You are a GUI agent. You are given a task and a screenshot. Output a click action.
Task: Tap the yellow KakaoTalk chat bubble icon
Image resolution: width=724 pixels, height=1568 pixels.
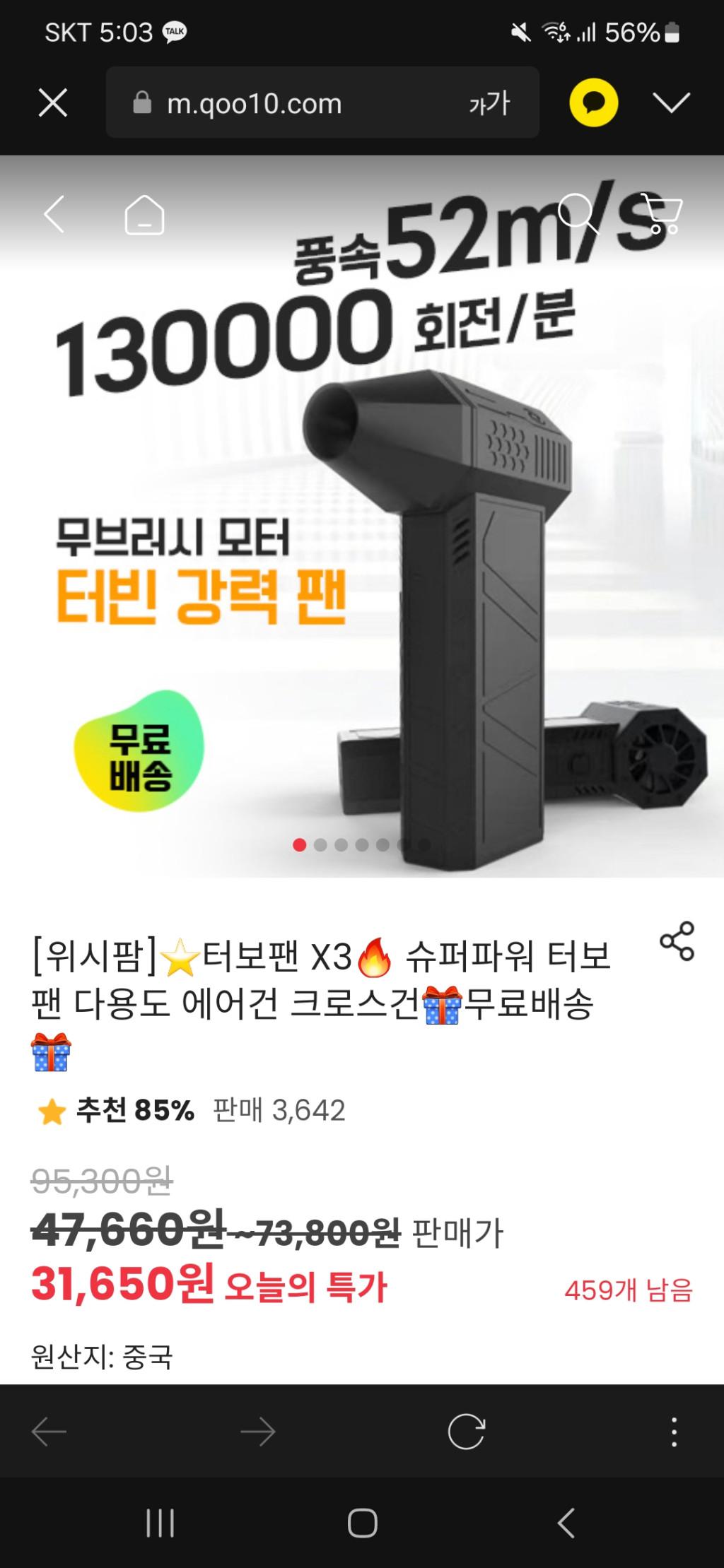click(594, 103)
